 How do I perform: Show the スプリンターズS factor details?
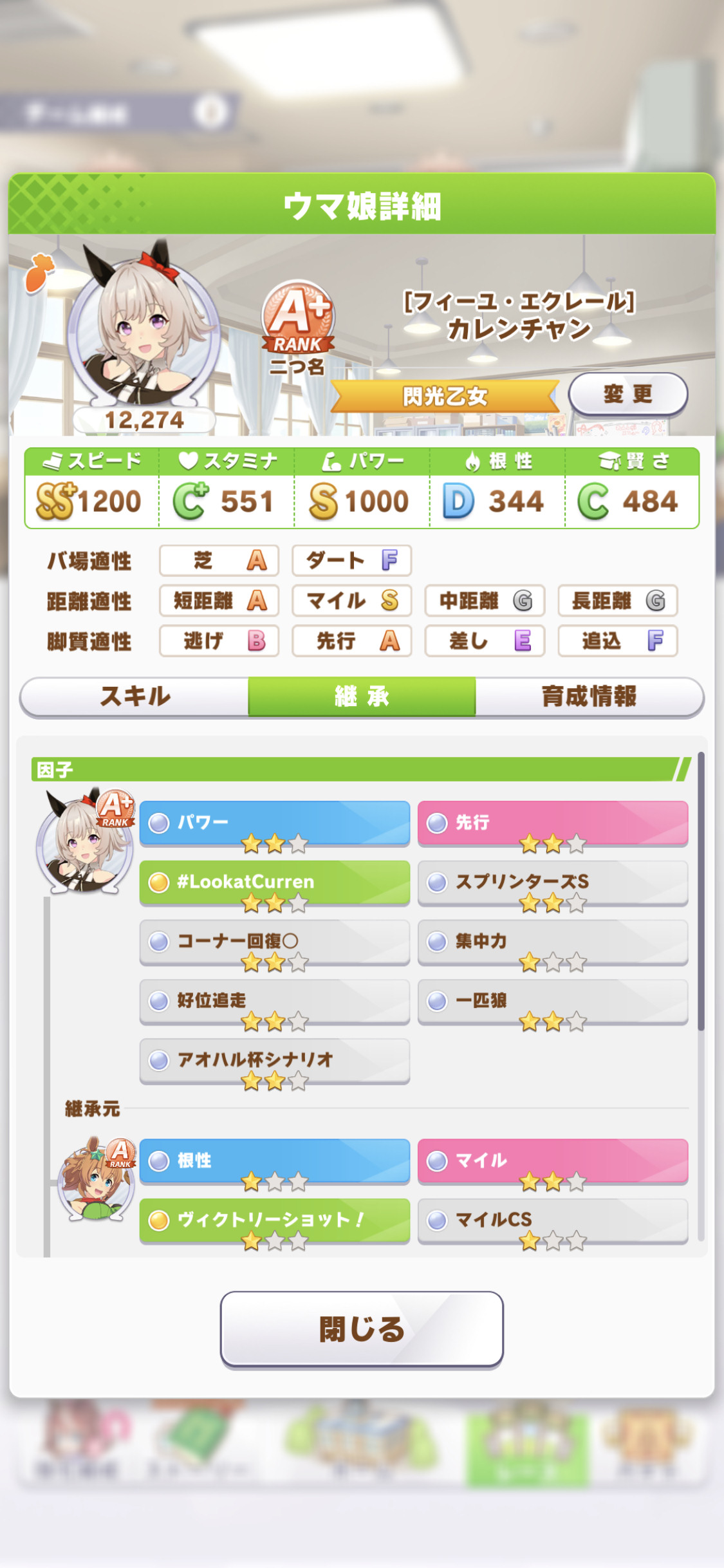(553, 882)
